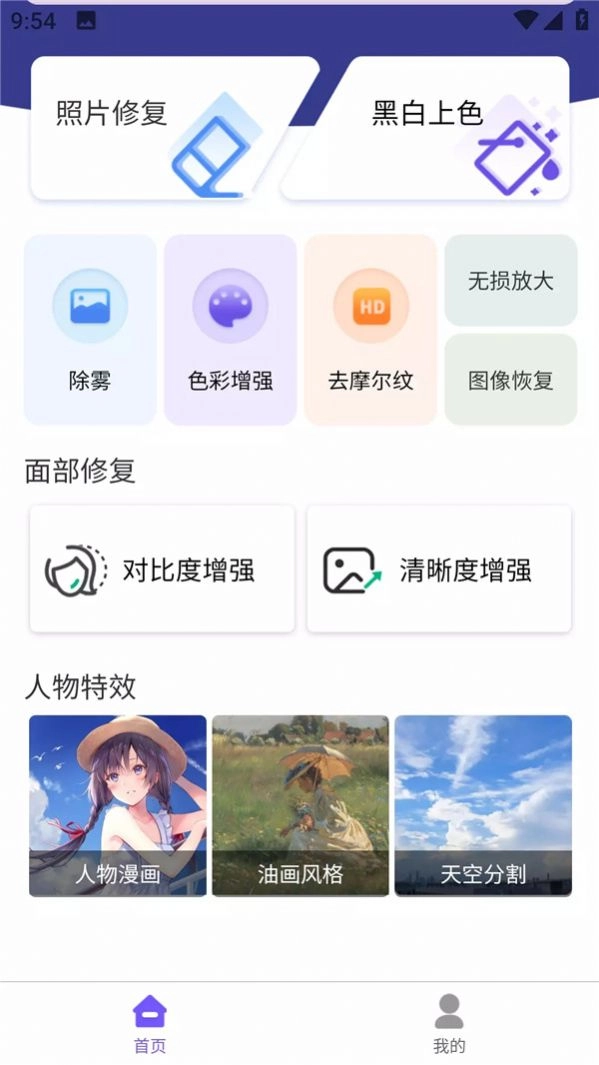This screenshot has width=599, height=1065.
Task: Select the 除雾 dehaze tool
Action: click(x=90, y=330)
